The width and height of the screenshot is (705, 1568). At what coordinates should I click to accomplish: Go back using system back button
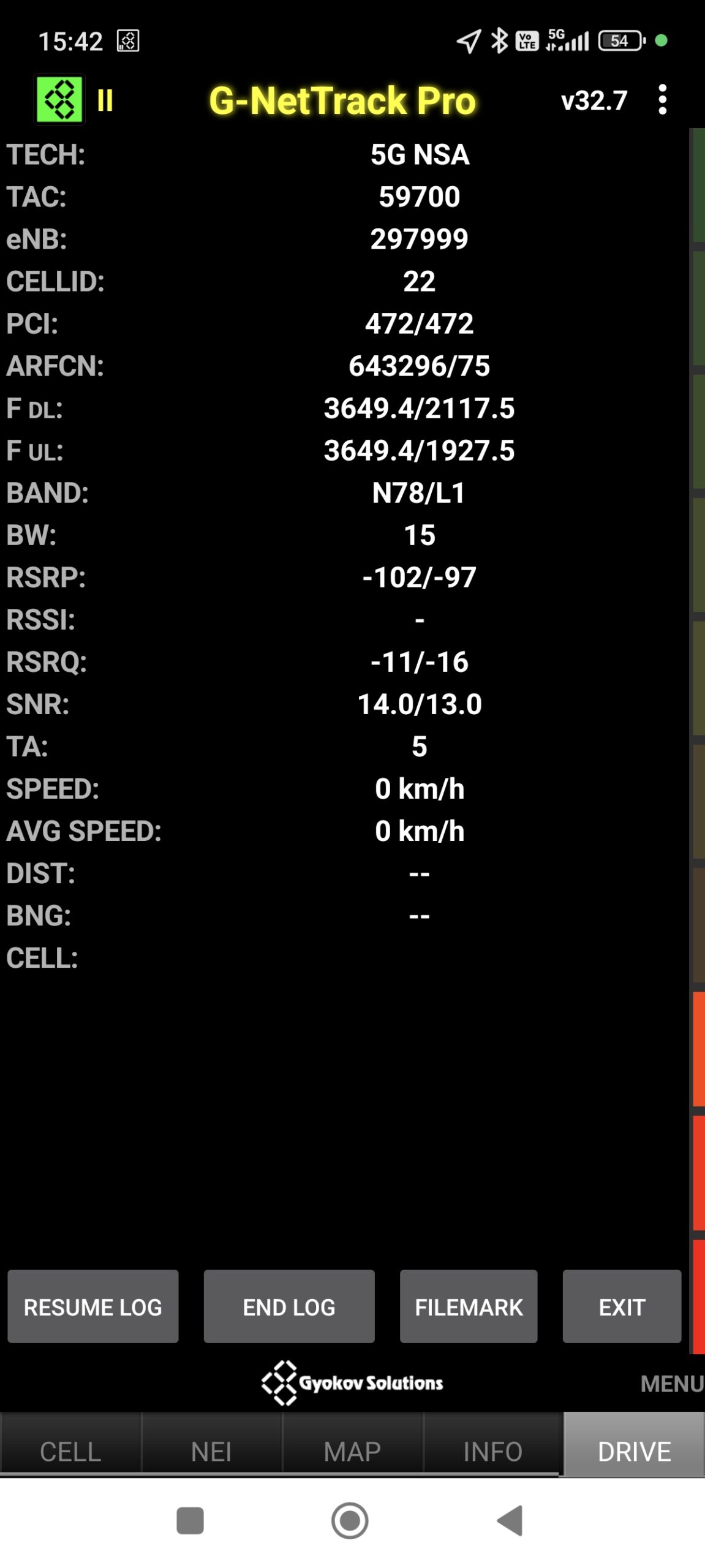[x=510, y=1520]
